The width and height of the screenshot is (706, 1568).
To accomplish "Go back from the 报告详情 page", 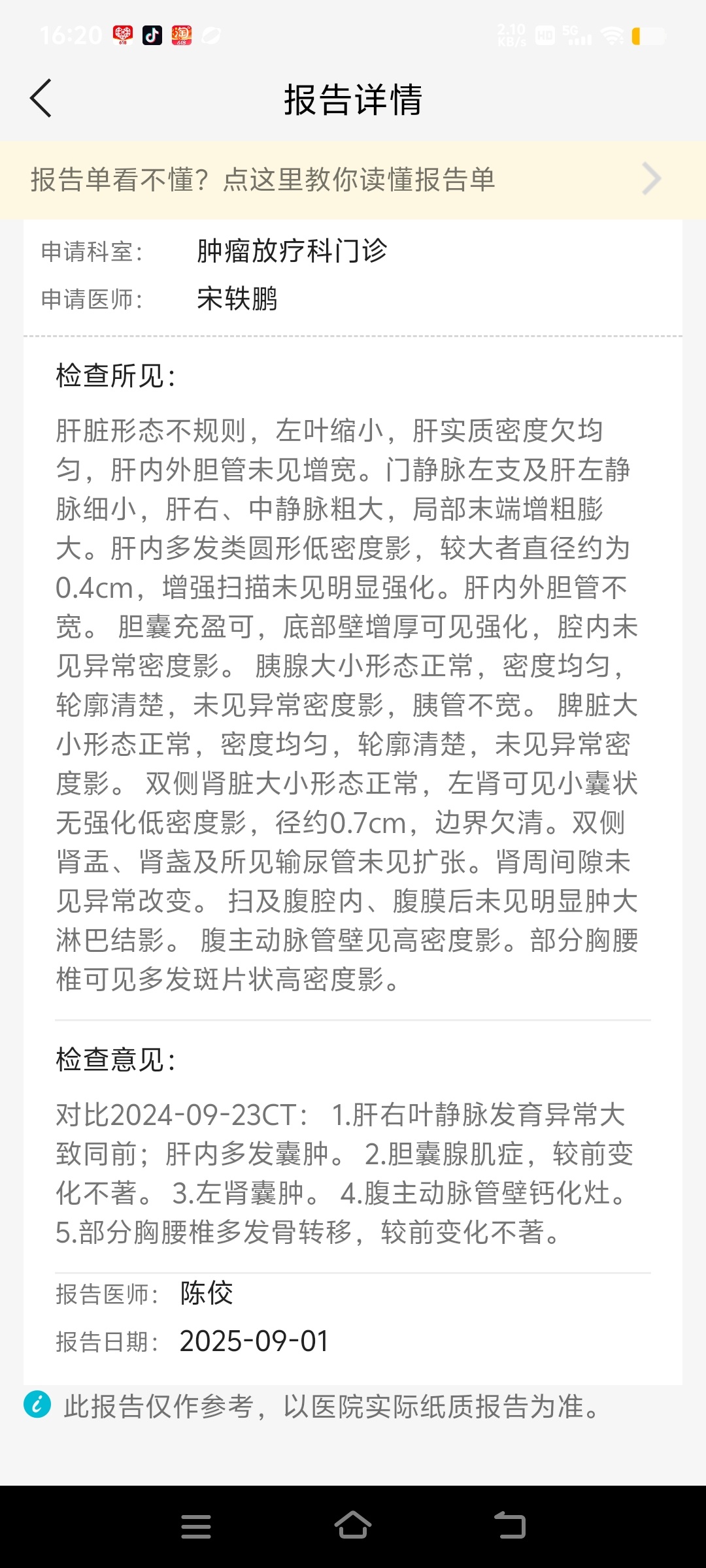I will click(x=41, y=99).
